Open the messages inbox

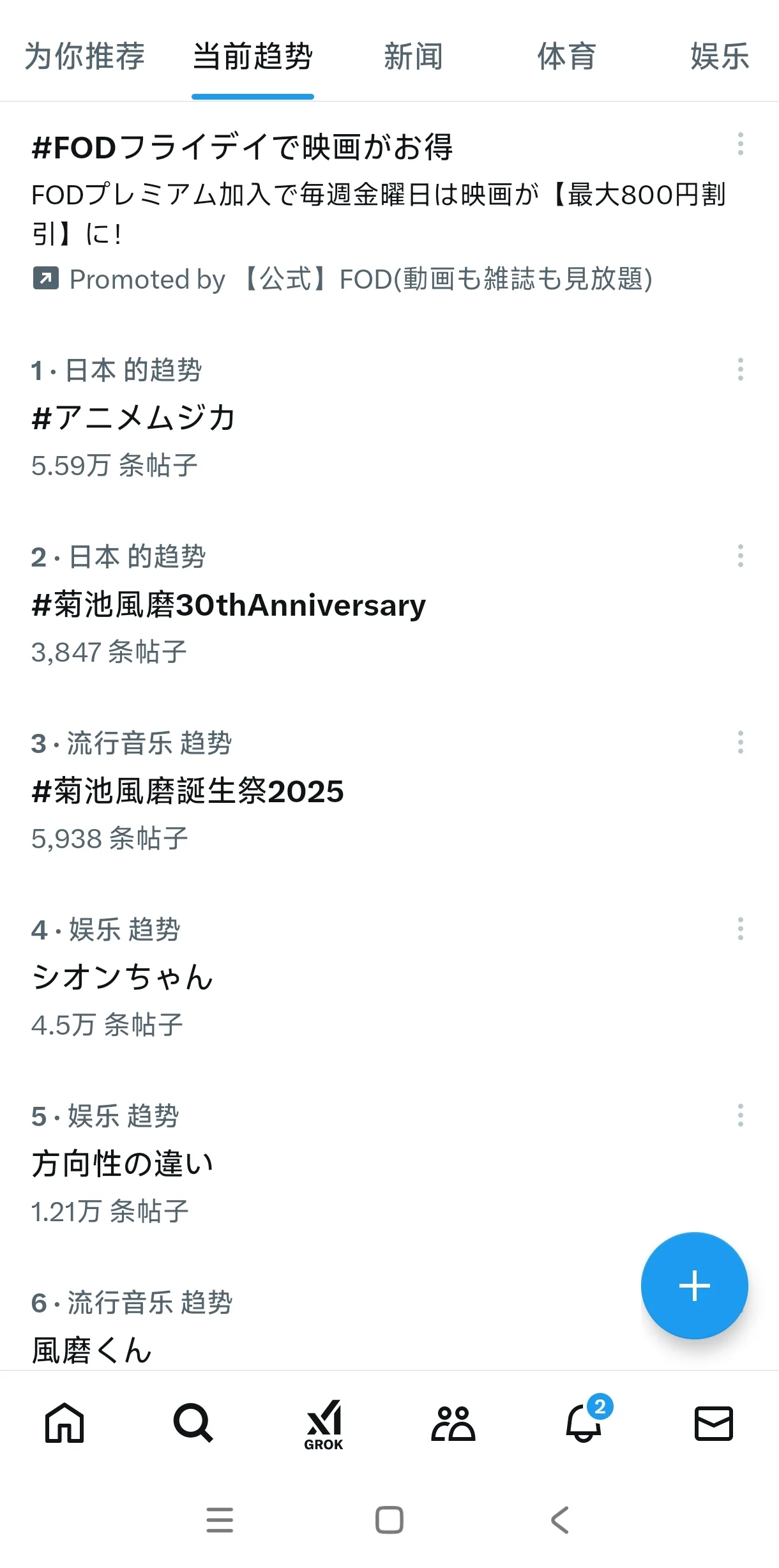(713, 1423)
